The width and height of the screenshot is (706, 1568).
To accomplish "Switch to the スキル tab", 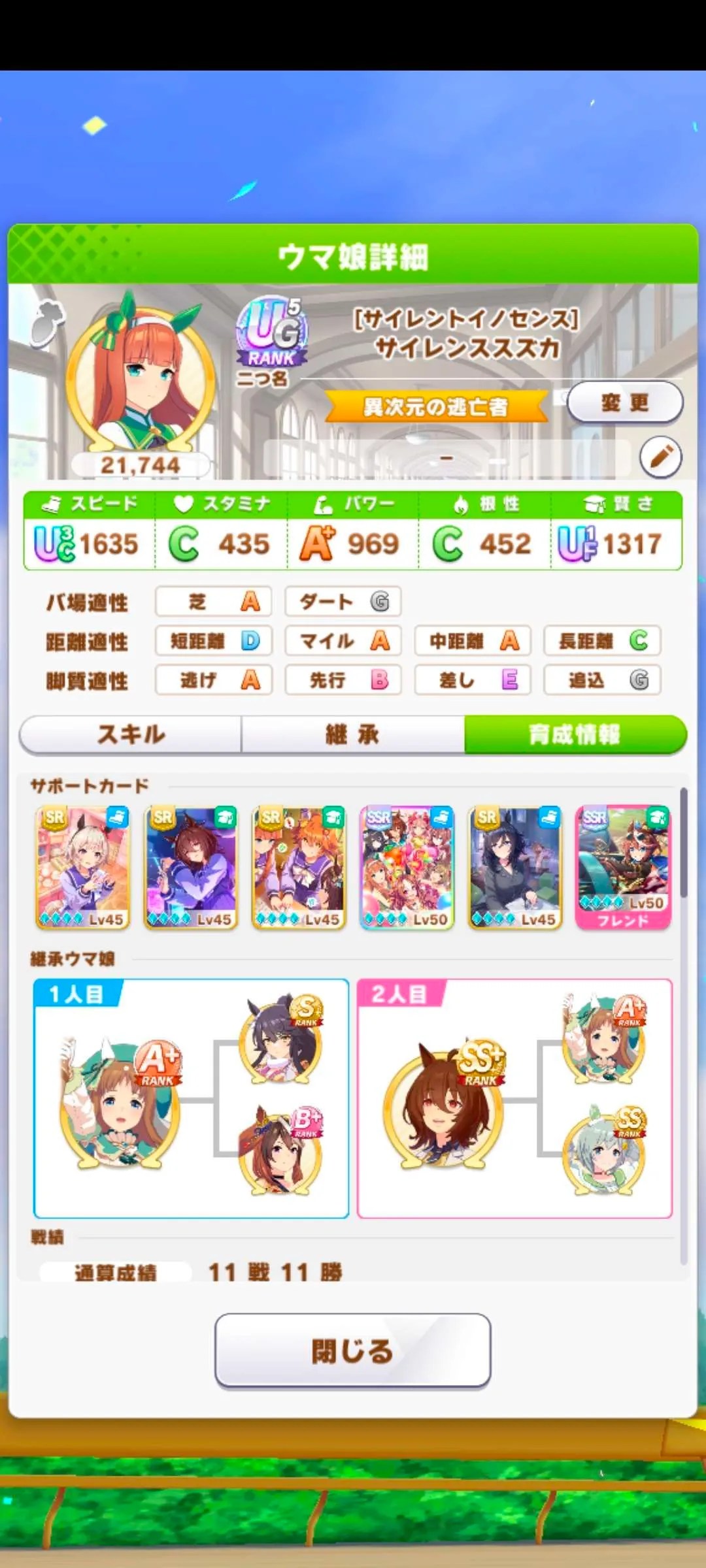I will [131, 734].
